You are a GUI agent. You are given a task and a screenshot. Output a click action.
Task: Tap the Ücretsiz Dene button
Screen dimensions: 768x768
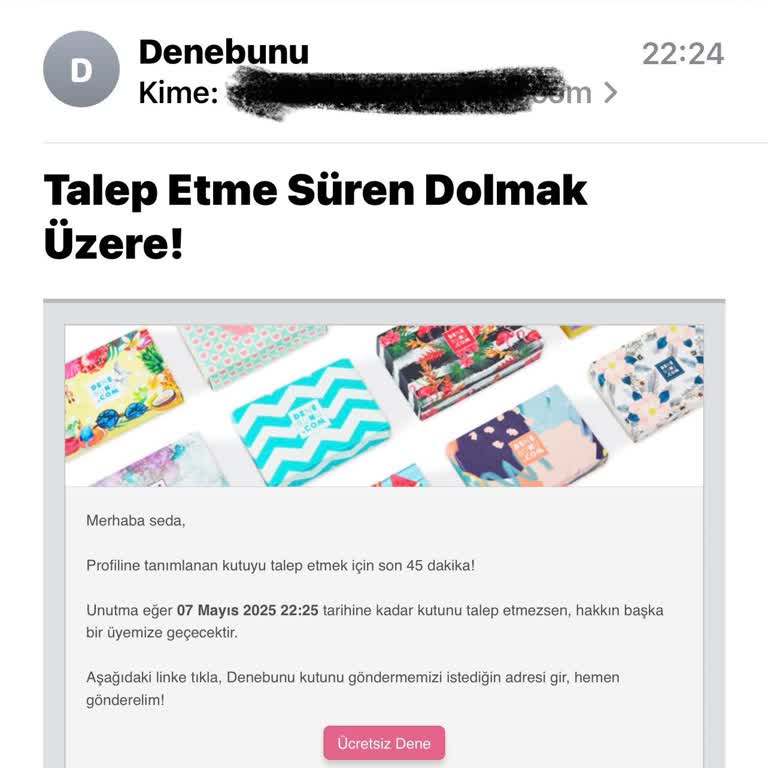(x=384, y=743)
